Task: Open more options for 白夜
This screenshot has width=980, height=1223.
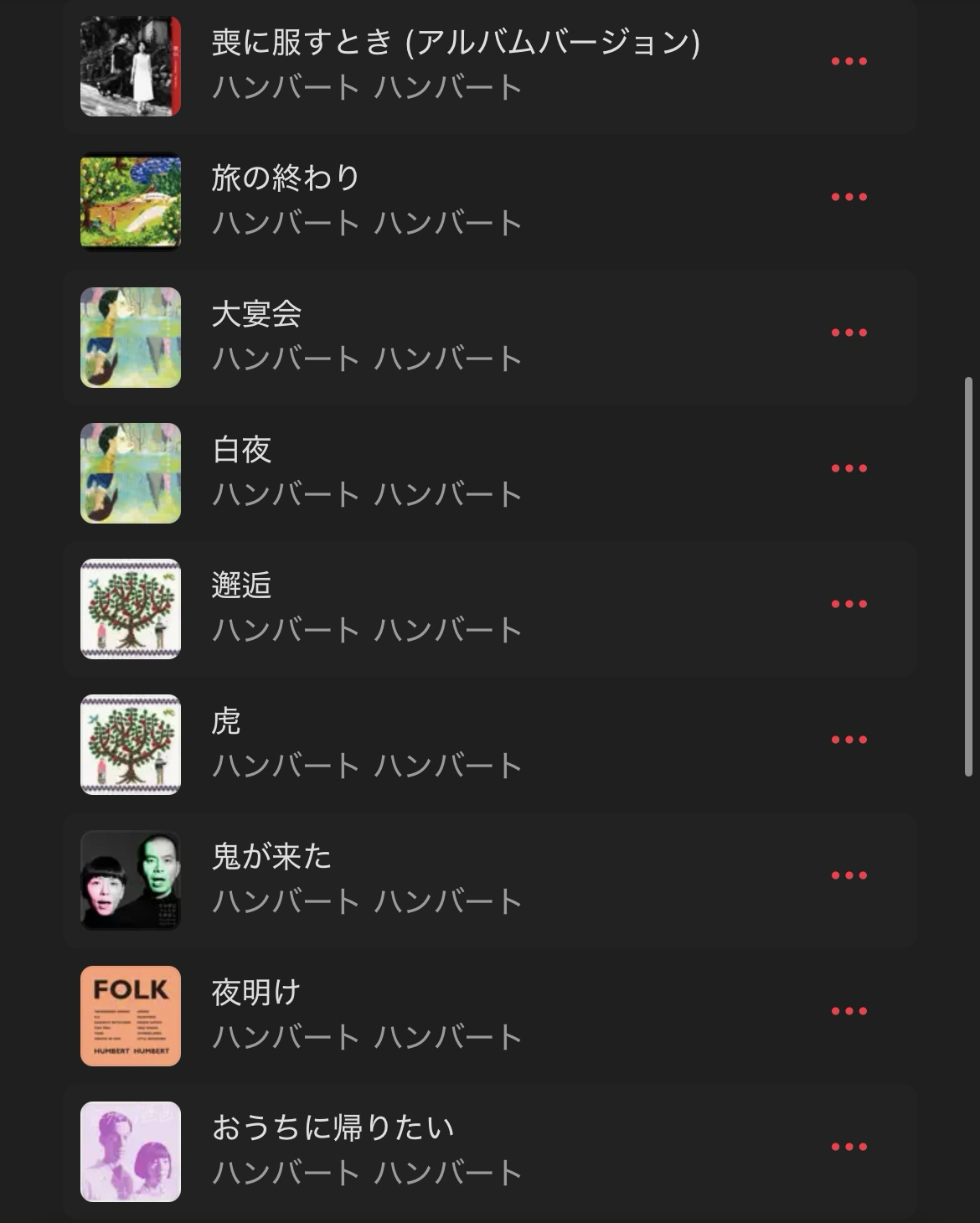Action: click(848, 468)
